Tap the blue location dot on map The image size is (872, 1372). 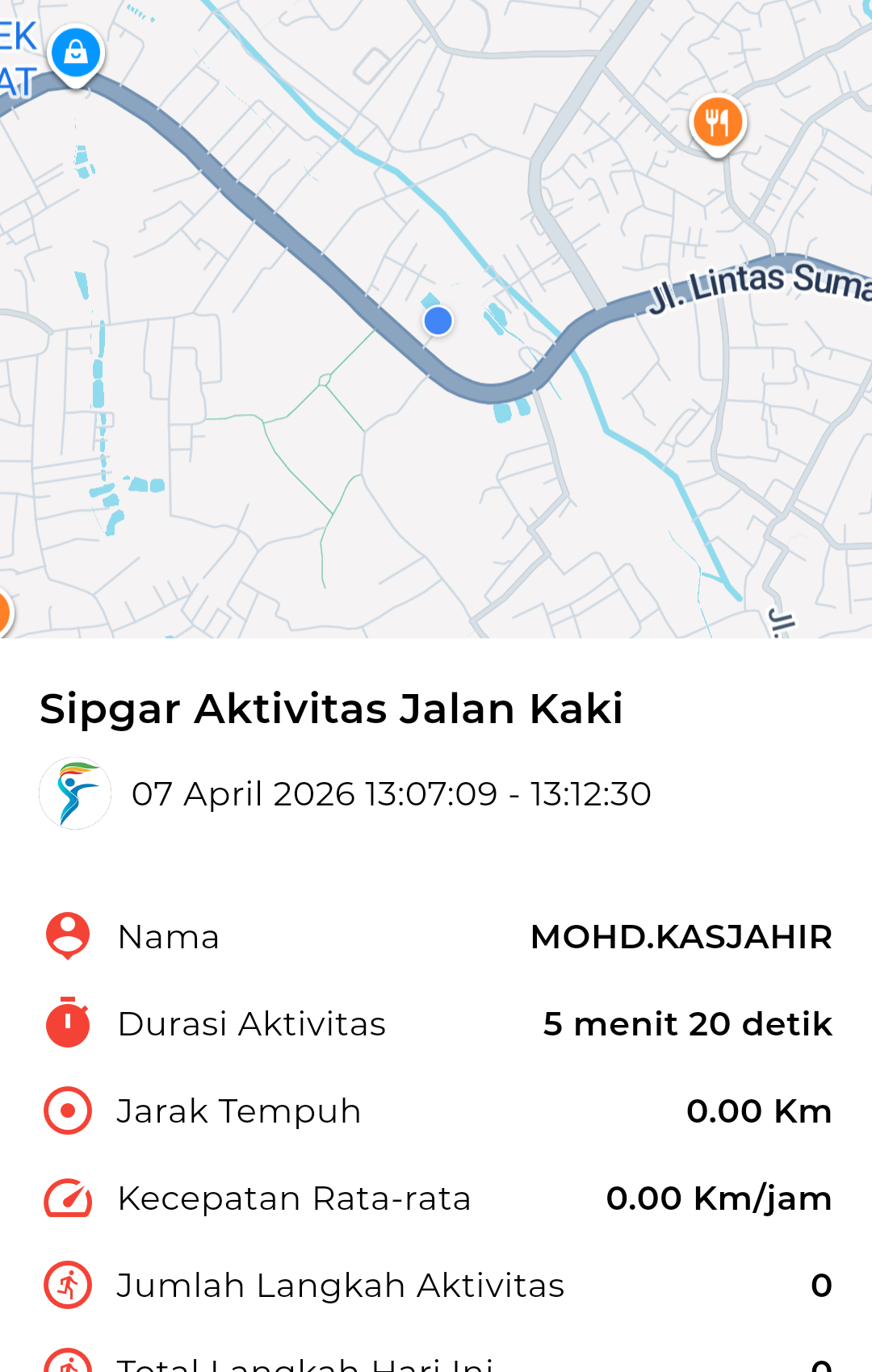click(x=438, y=321)
